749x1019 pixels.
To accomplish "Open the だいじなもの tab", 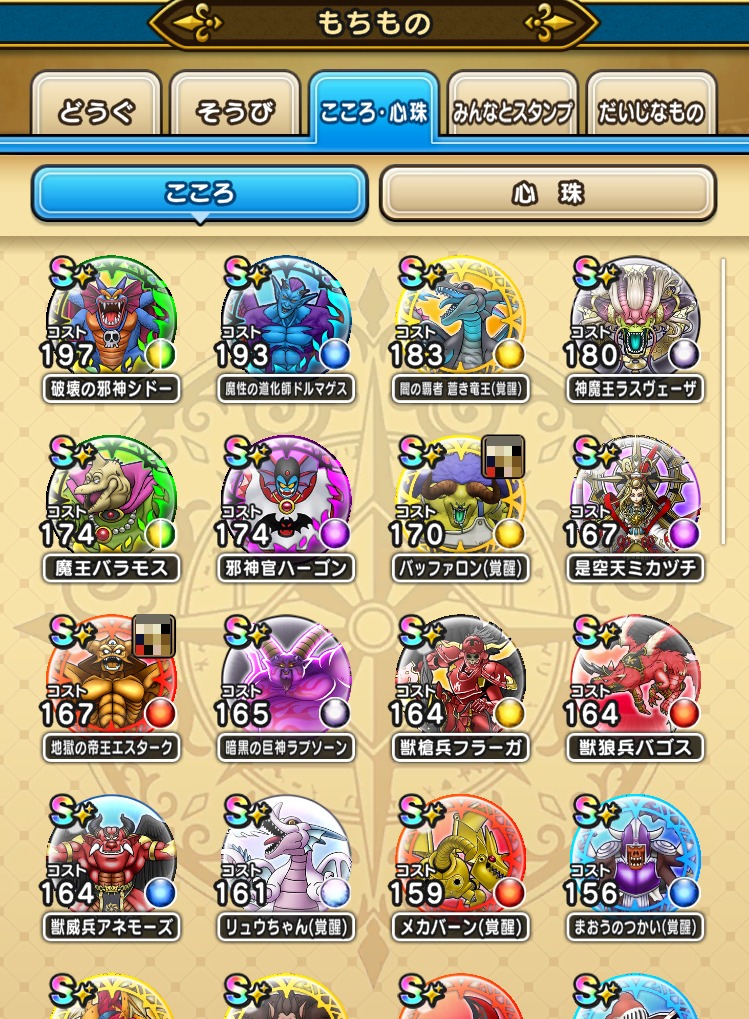I will coord(651,111).
